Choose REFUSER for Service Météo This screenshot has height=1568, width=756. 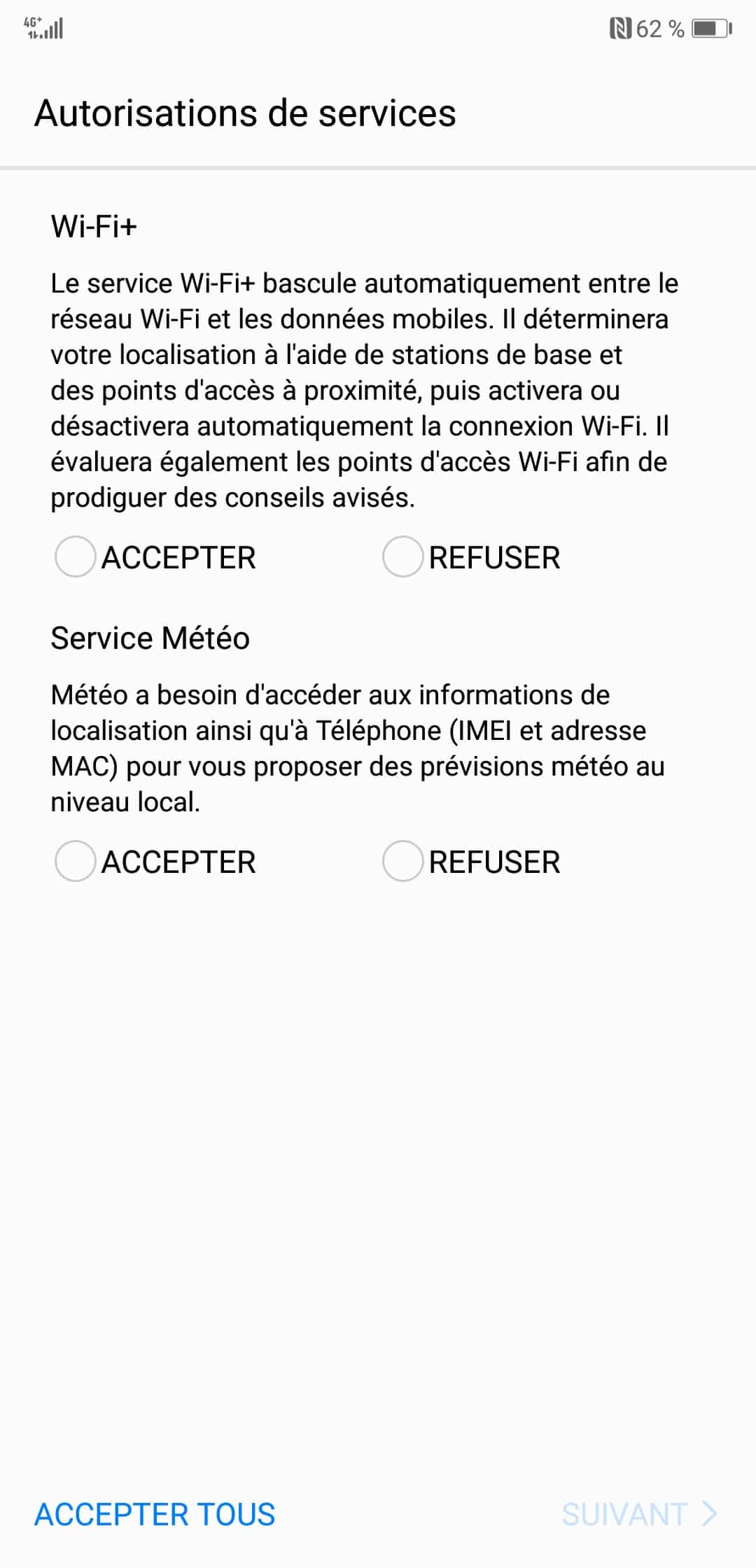[x=403, y=861]
